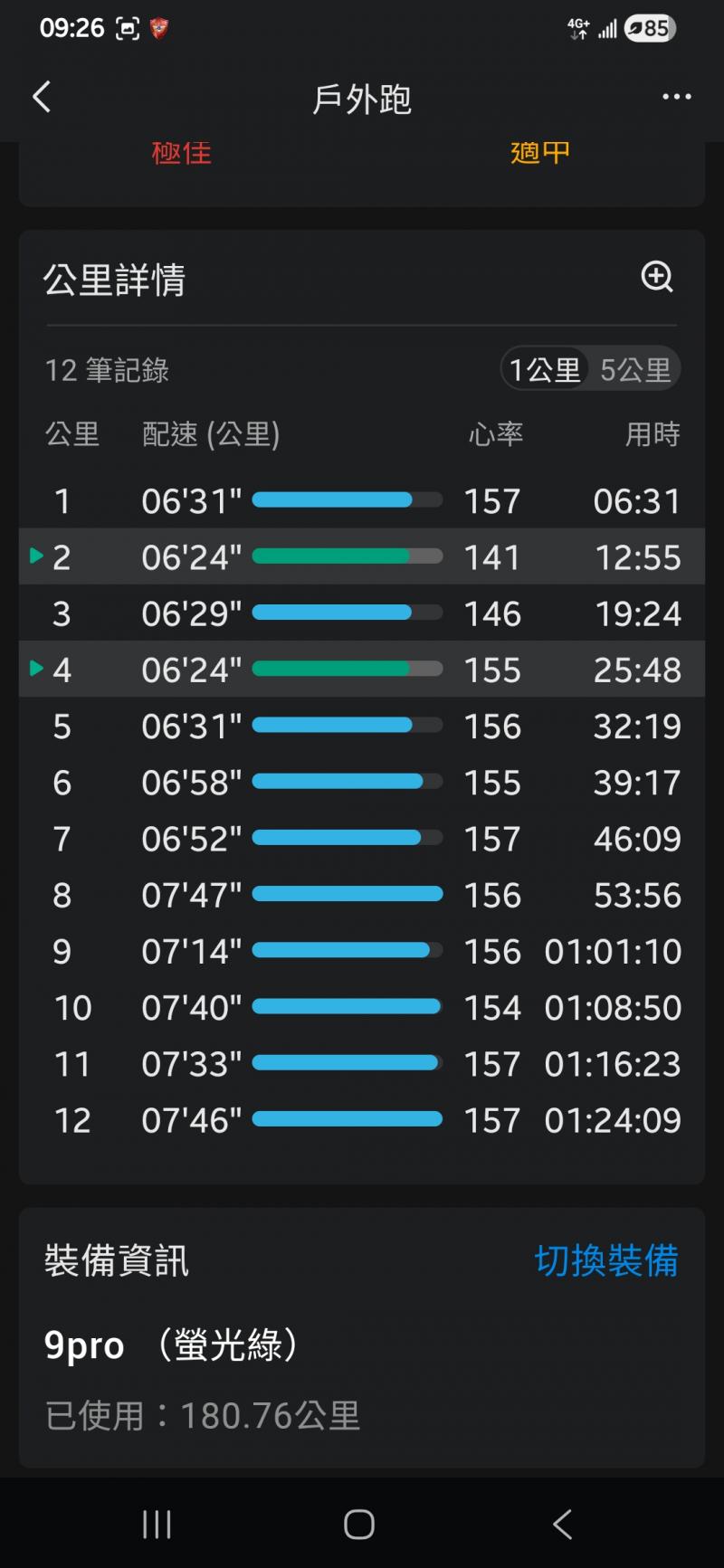This screenshot has width=724, height=1568.
Task: Open the three-dot overflow menu
Action: click(676, 97)
